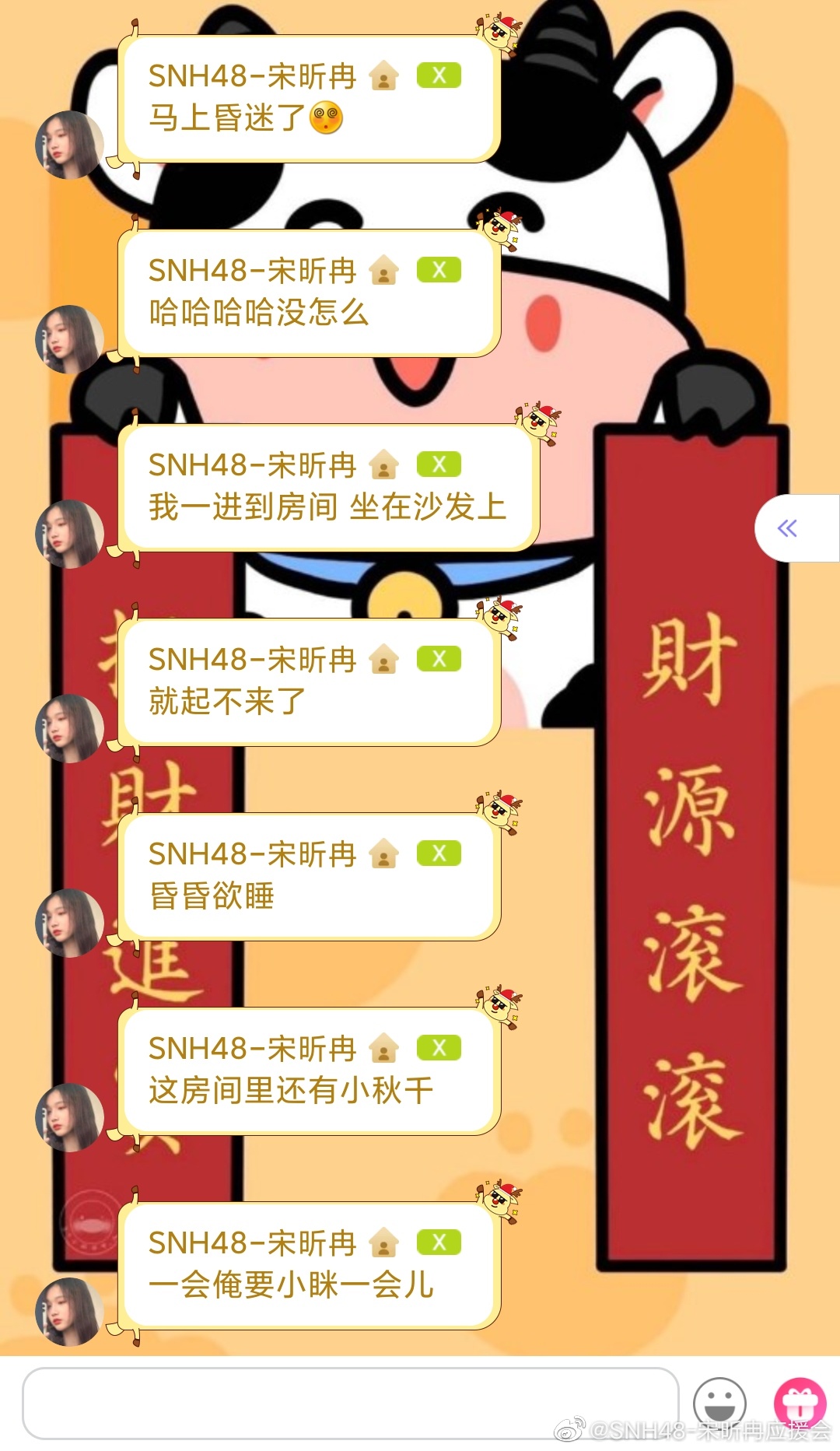The image size is (840, 1451).
Task: Expand the side panel with double arrows
Action: pos(788,528)
